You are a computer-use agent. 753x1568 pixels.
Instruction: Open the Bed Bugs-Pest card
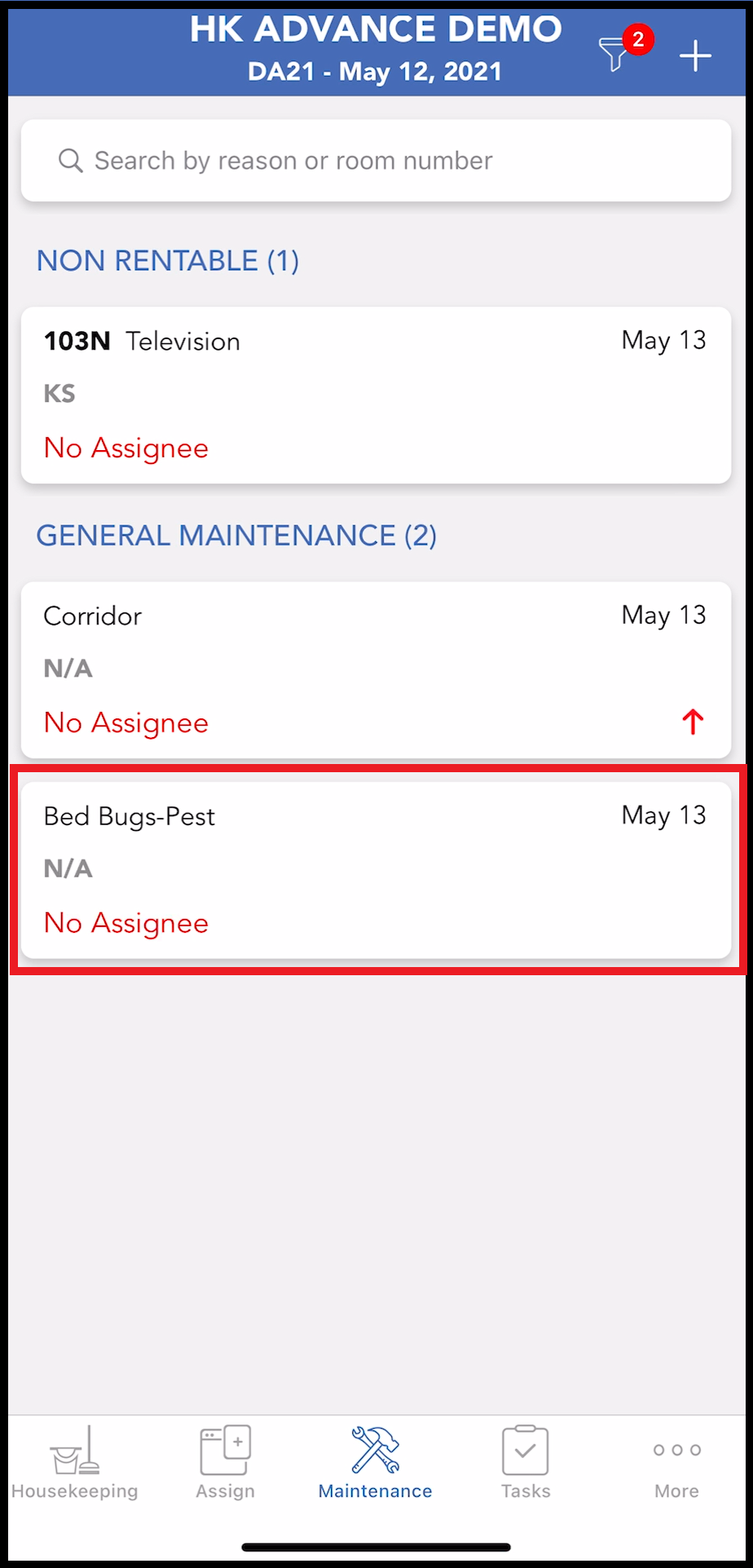pyautogui.click(x=375, y=870)
